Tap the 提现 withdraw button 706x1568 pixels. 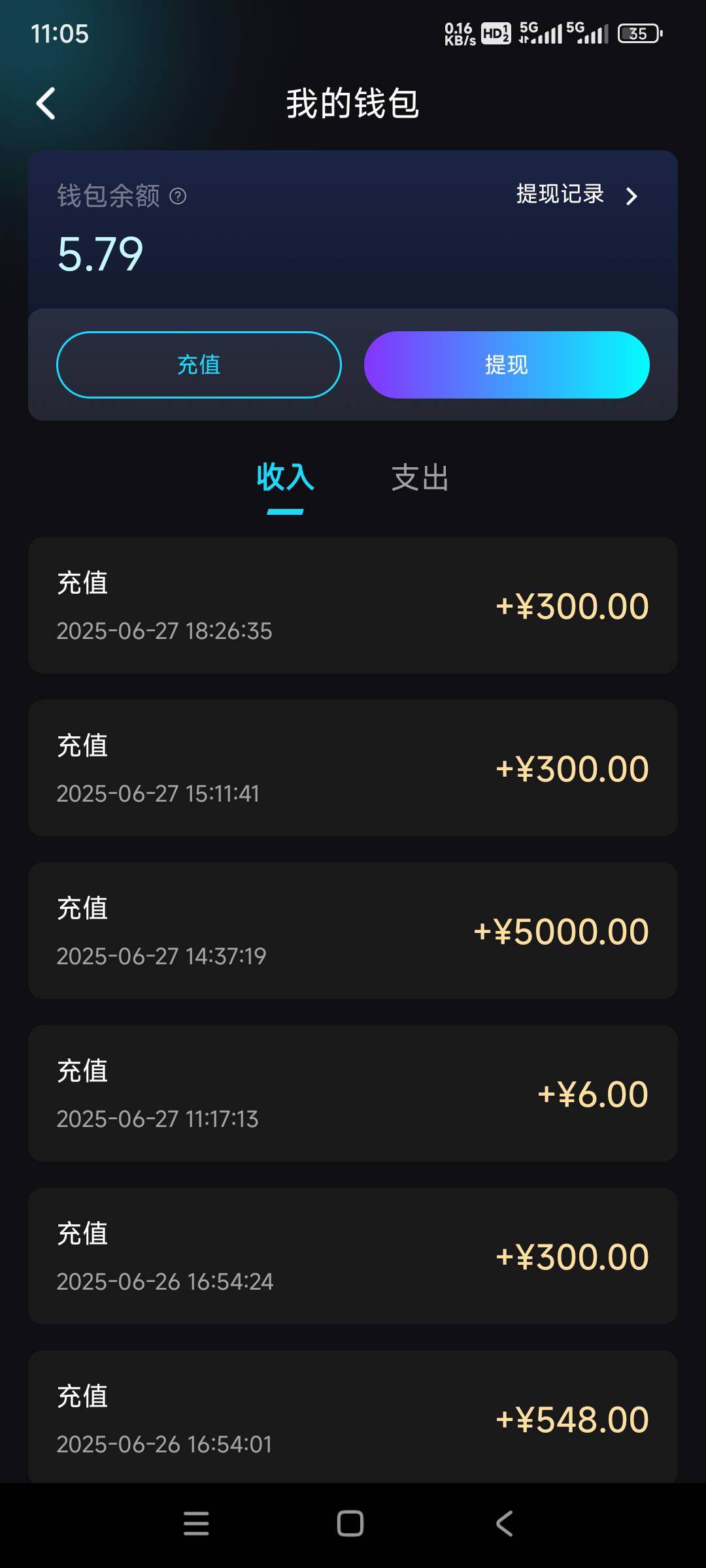click(x=507, y=365)
